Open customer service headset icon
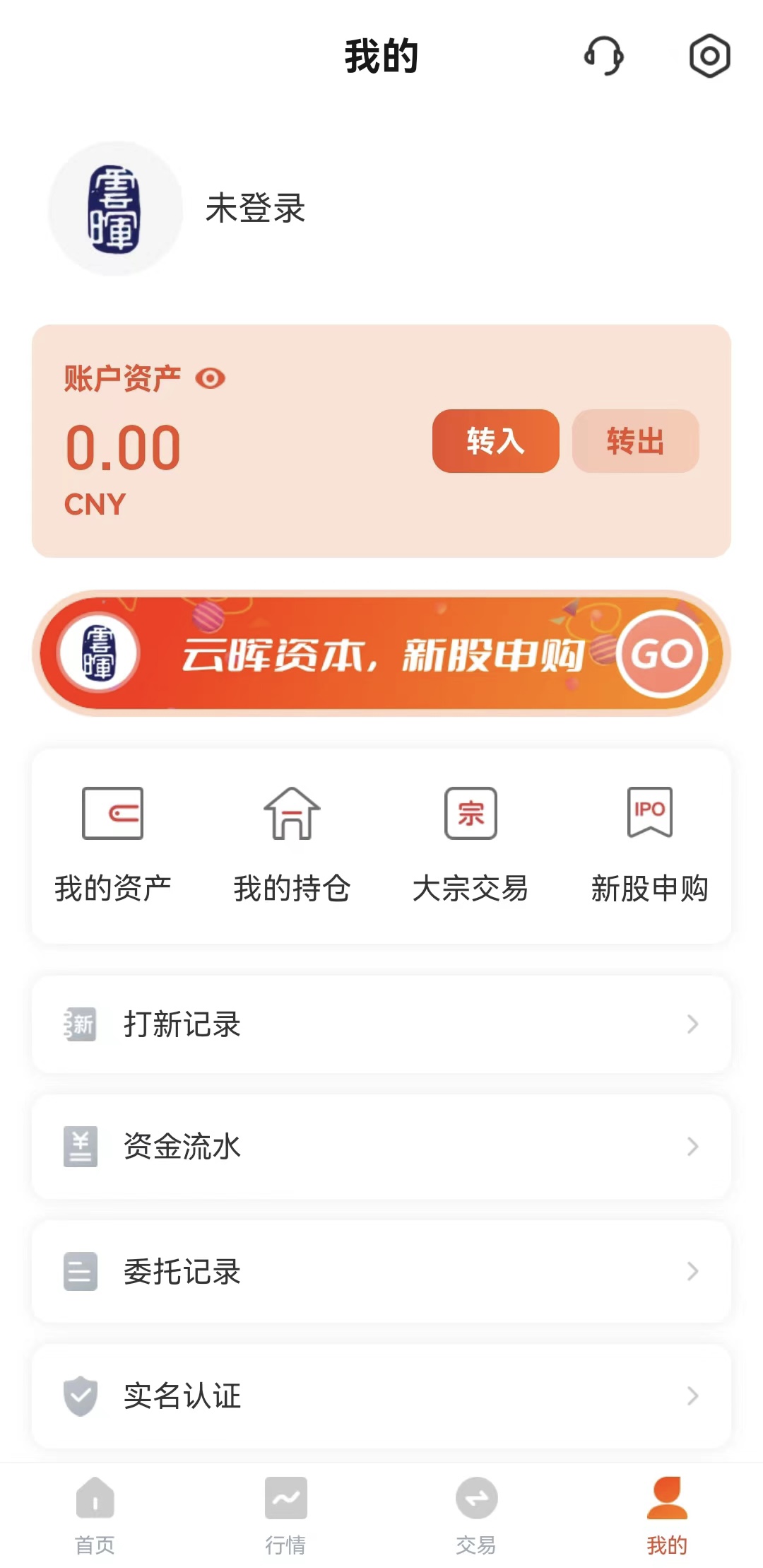Image resolution: width=763 pixels, height=1568 pixels. pos(604,56)
